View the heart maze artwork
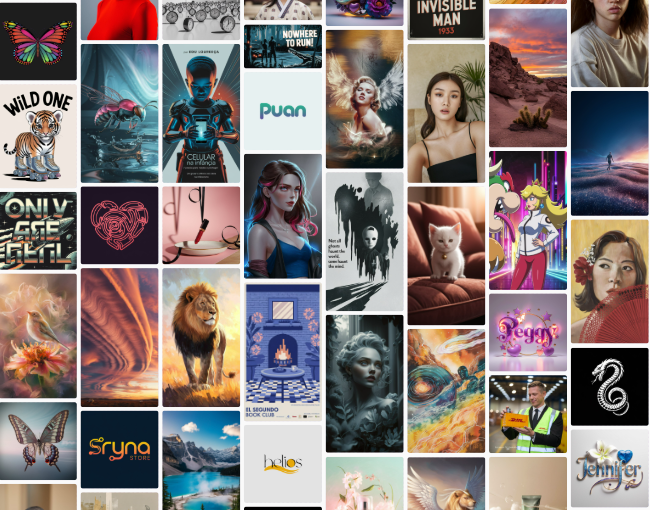The width and height of the screenshot is (650, 510). (x=119, y=225)
